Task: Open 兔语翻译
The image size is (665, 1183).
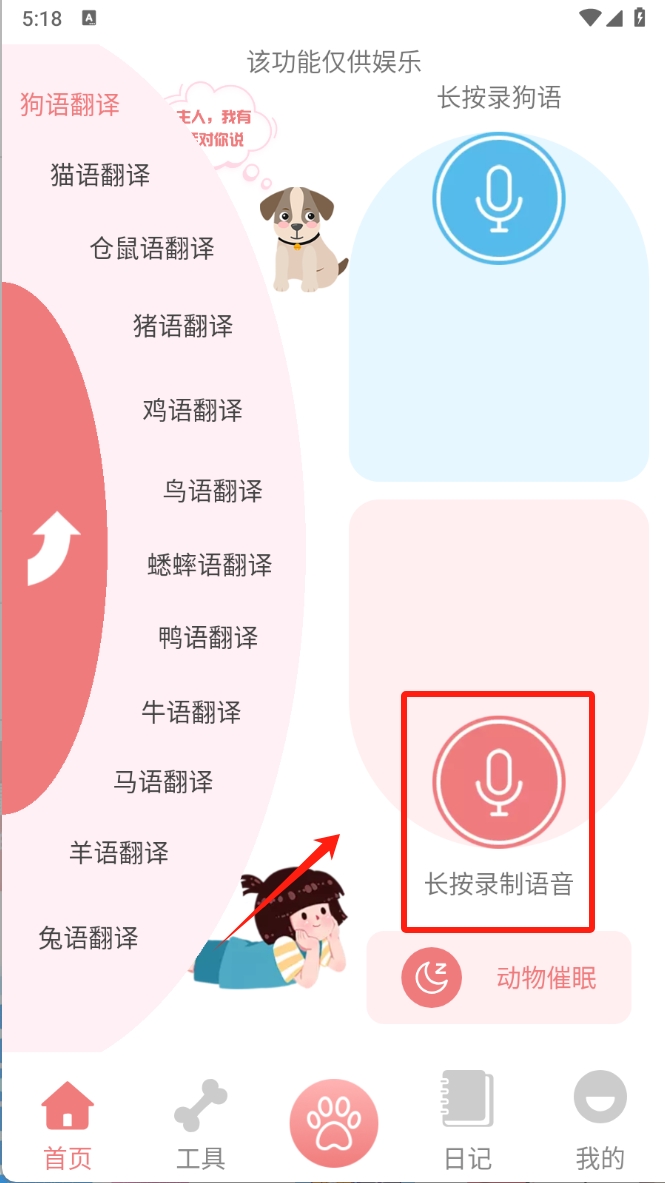Action: [x=88, y=938]
